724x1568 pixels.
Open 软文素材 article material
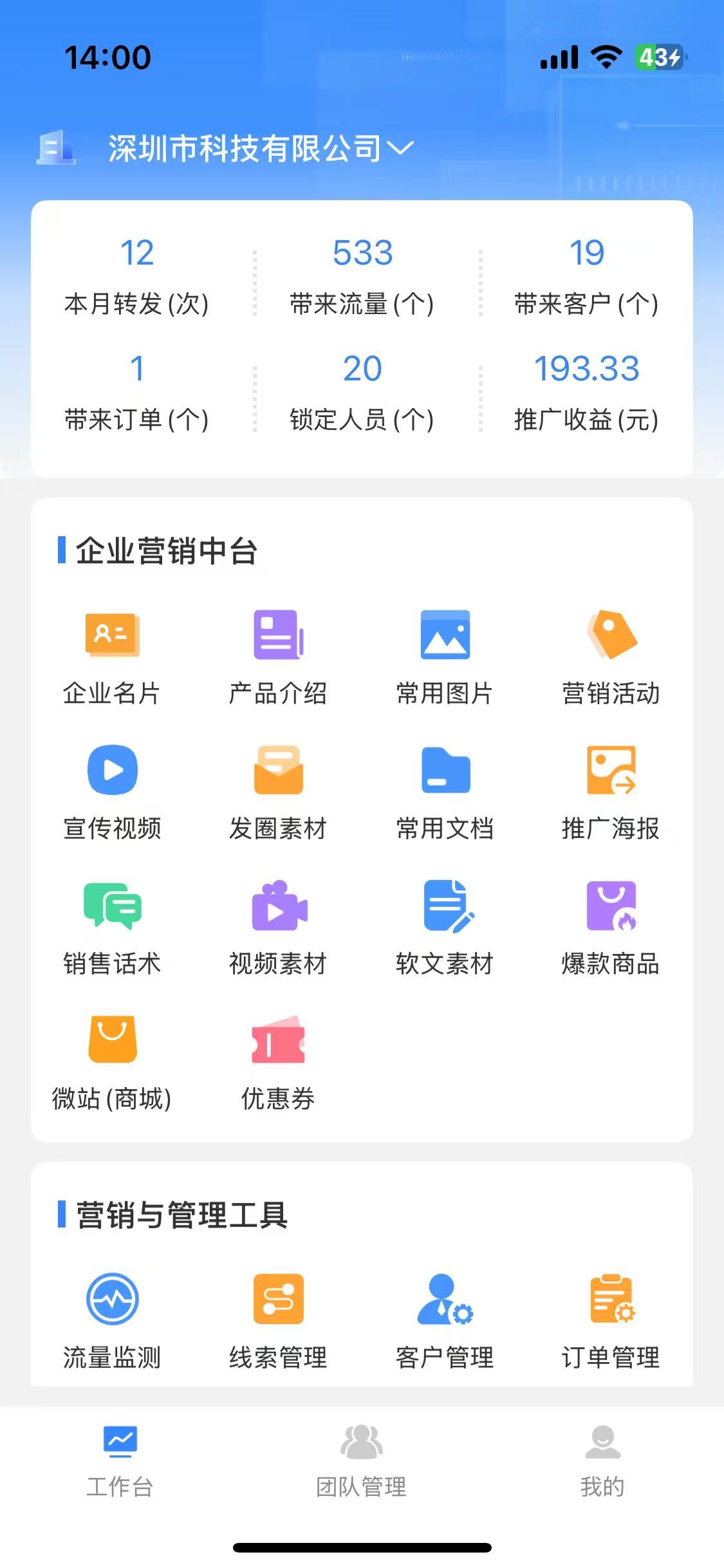445,927
